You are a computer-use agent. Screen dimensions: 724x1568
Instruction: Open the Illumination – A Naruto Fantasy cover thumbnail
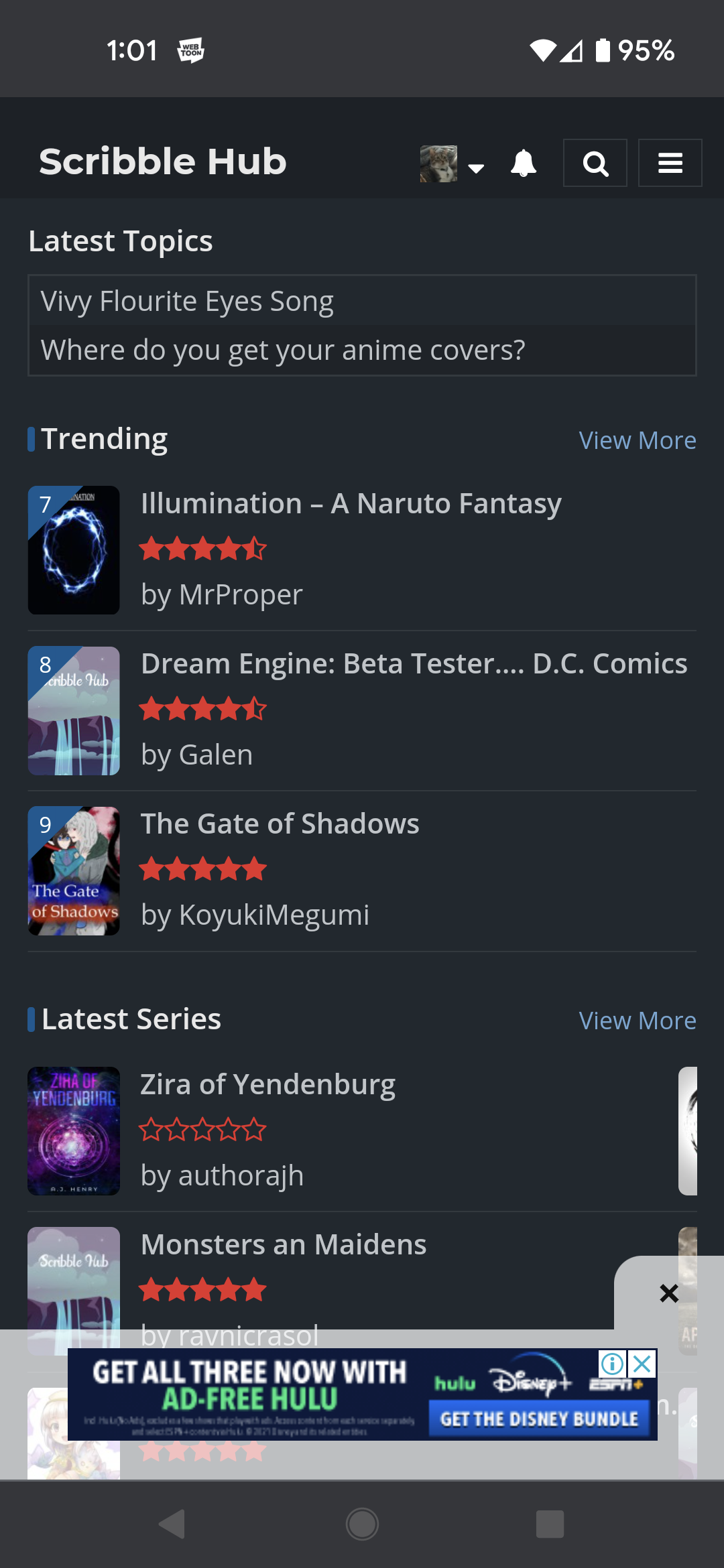coord(73,549)
